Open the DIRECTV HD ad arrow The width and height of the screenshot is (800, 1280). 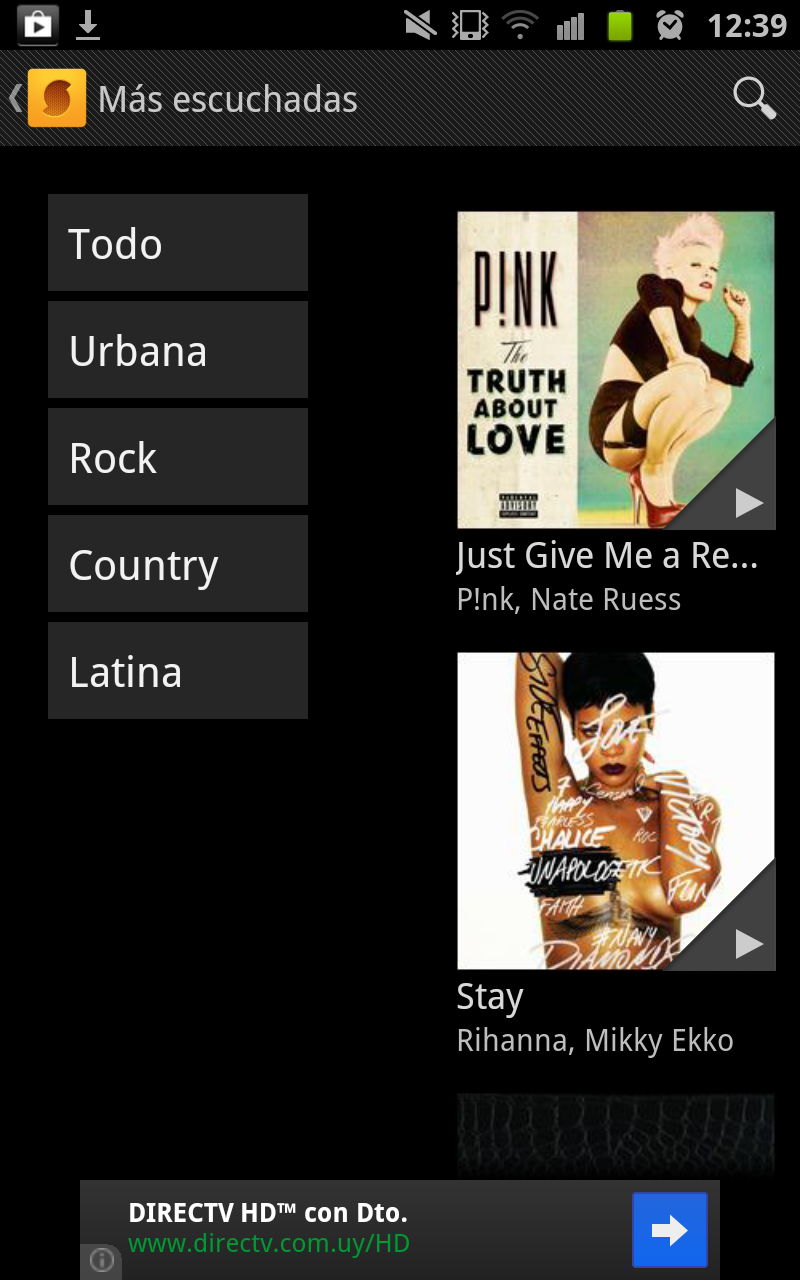[x=669, y=1229]
